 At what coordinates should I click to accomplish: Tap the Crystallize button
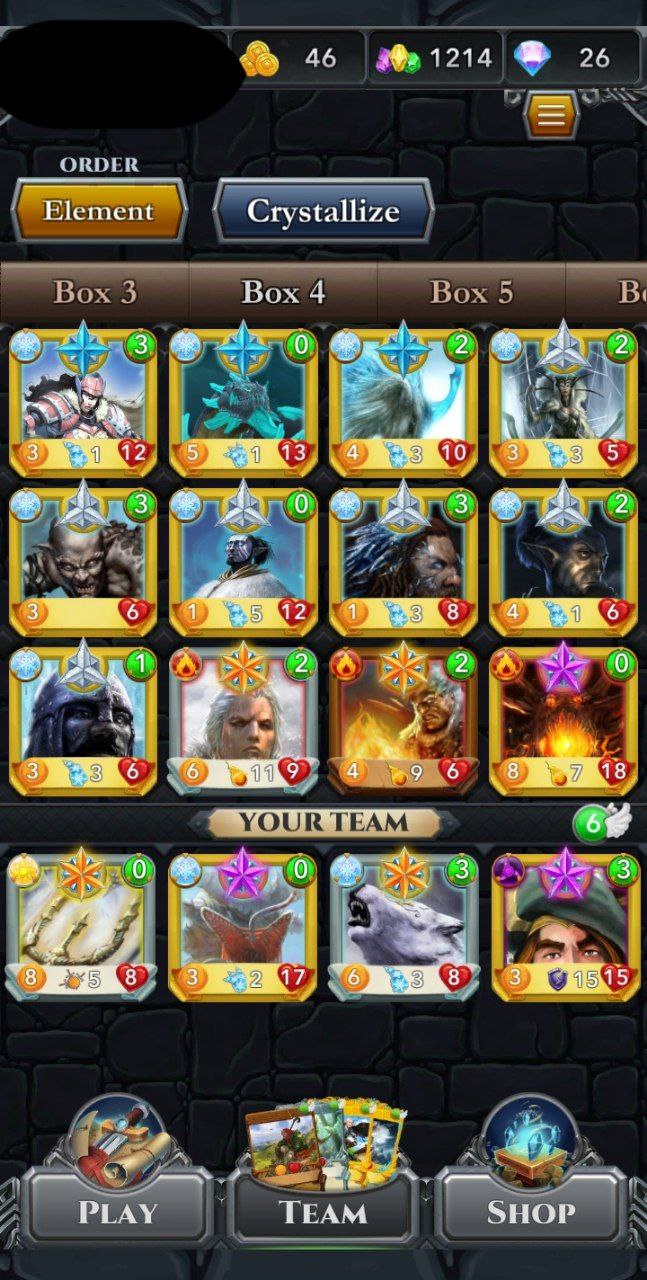(x=323, y=211)
